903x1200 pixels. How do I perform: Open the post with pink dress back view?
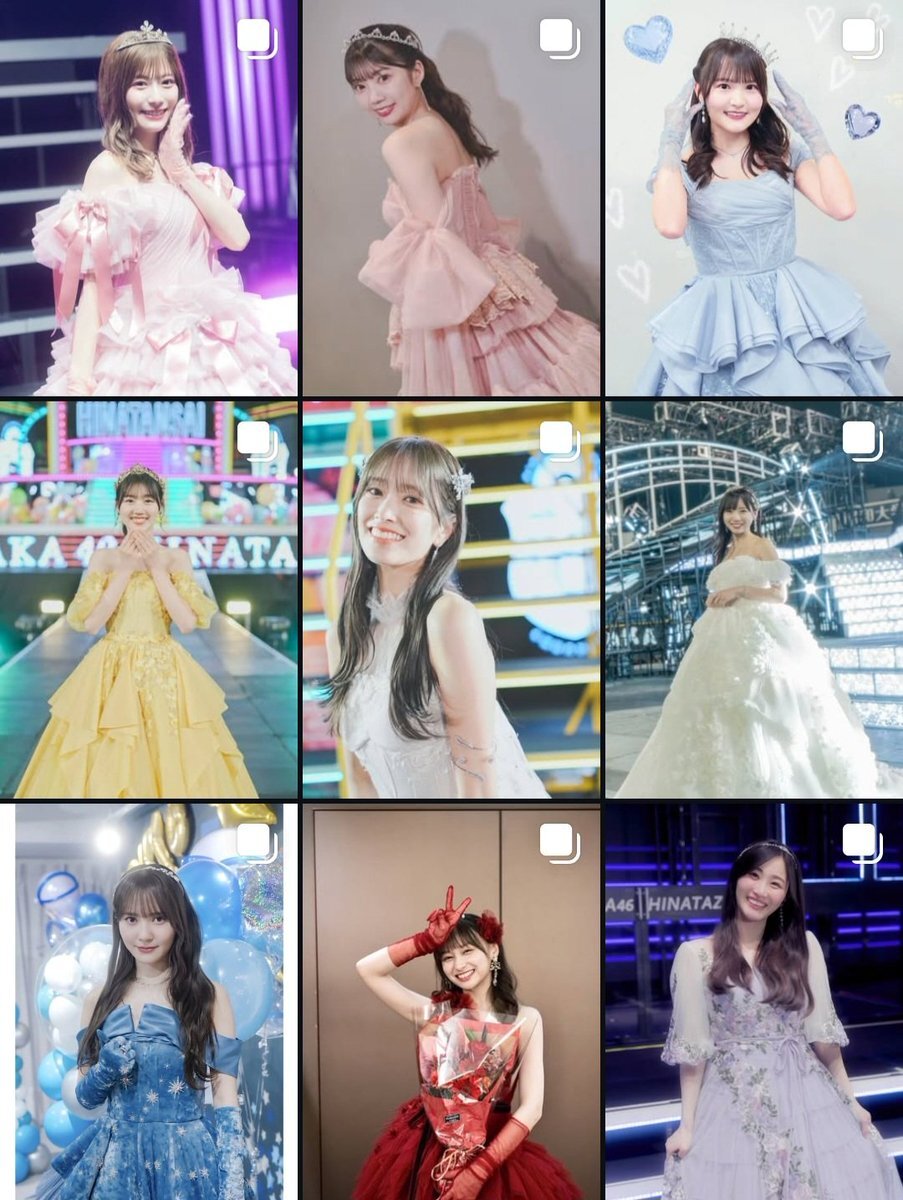point(451,197)
